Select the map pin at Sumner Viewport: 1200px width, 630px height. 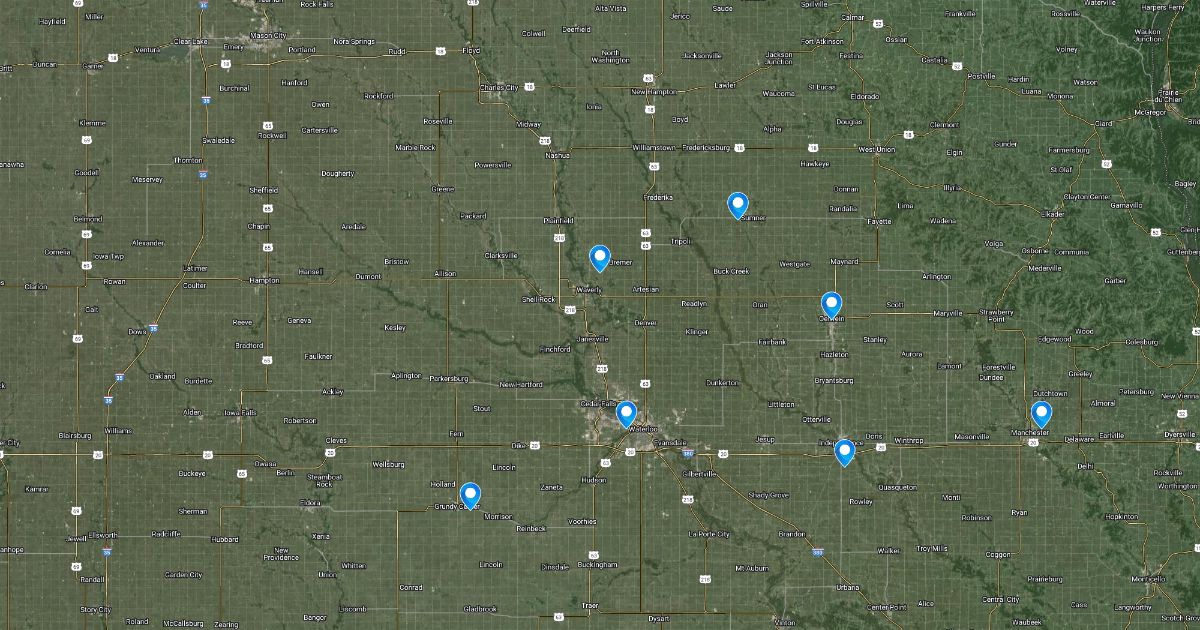(x=738, y=205)
